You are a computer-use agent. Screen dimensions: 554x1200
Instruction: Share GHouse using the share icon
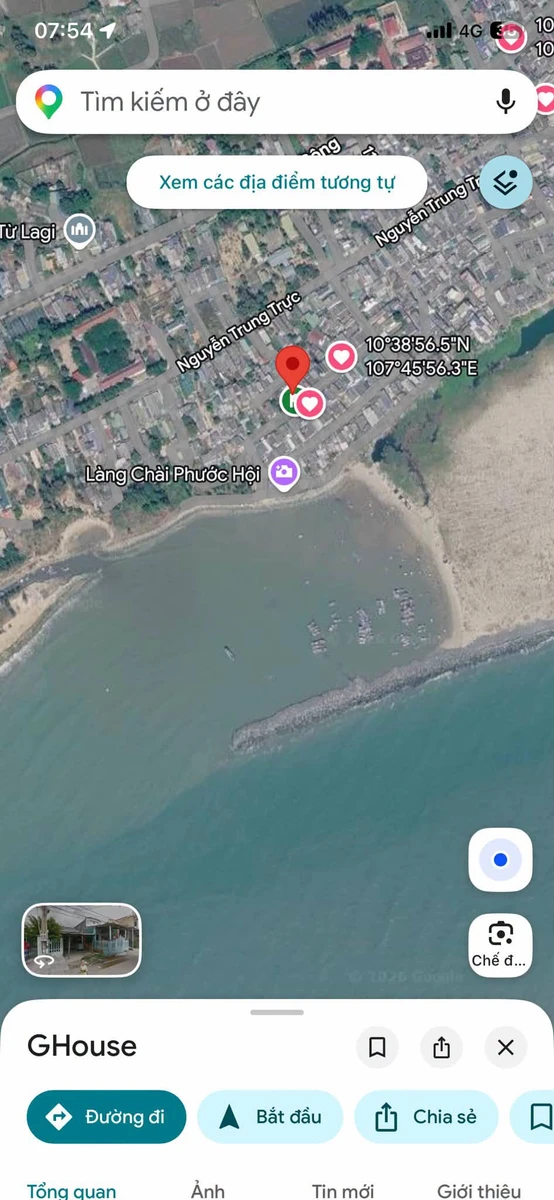pos(442,1047)
